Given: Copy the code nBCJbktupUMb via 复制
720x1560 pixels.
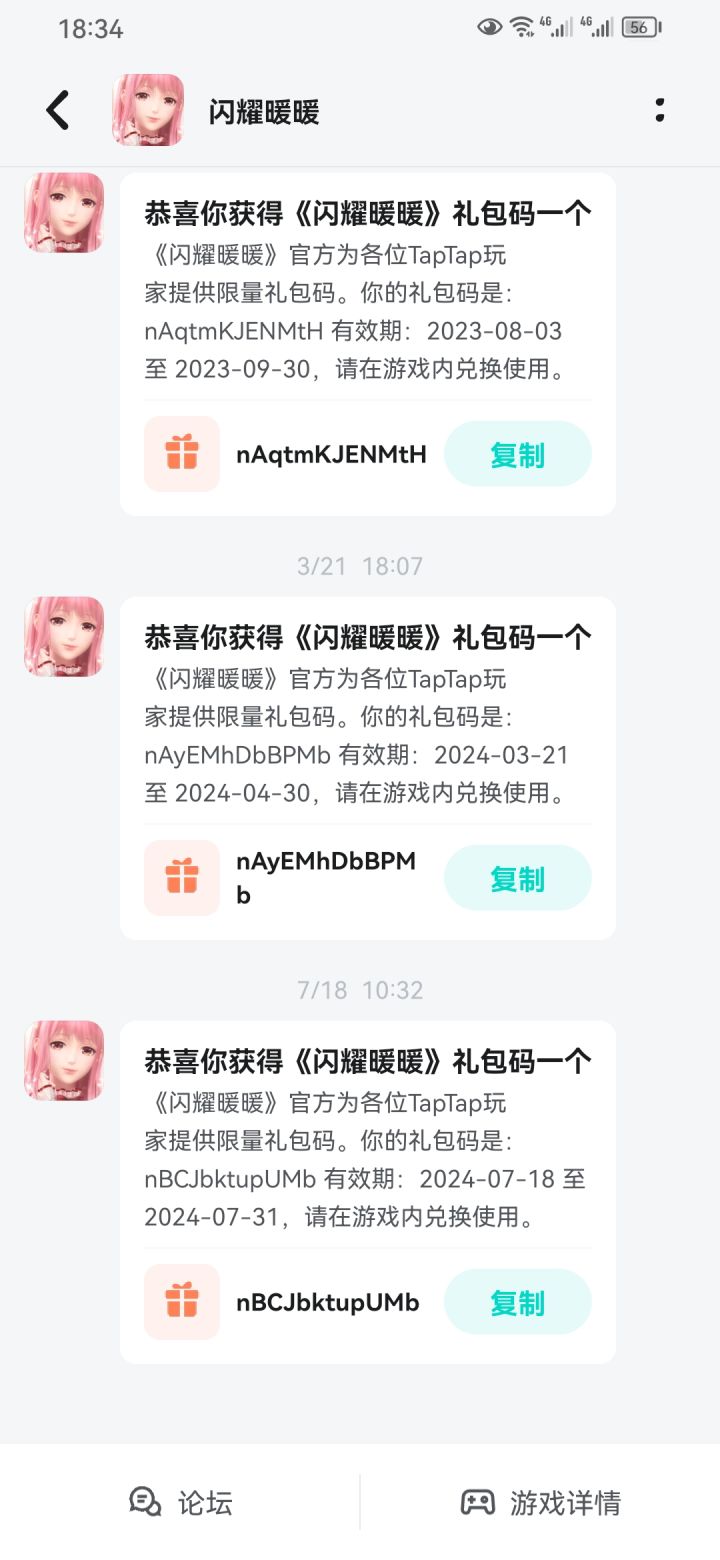Looking at the screenshot, I should [x=518, y=1302].
